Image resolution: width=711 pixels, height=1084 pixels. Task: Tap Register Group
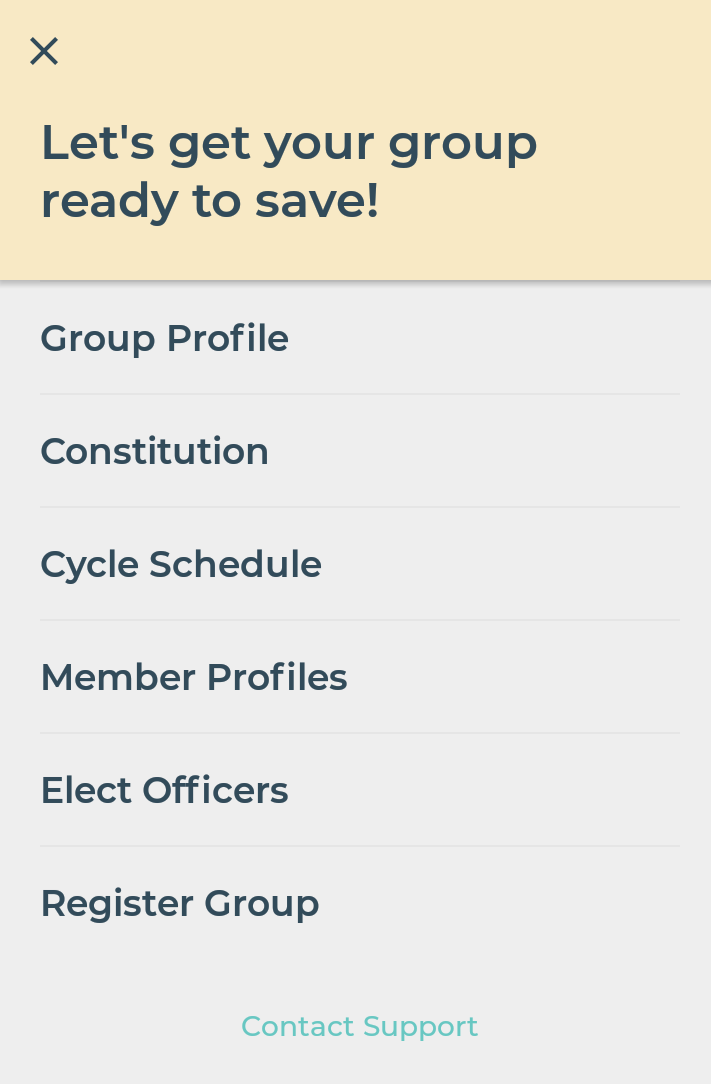coord(180,903)
